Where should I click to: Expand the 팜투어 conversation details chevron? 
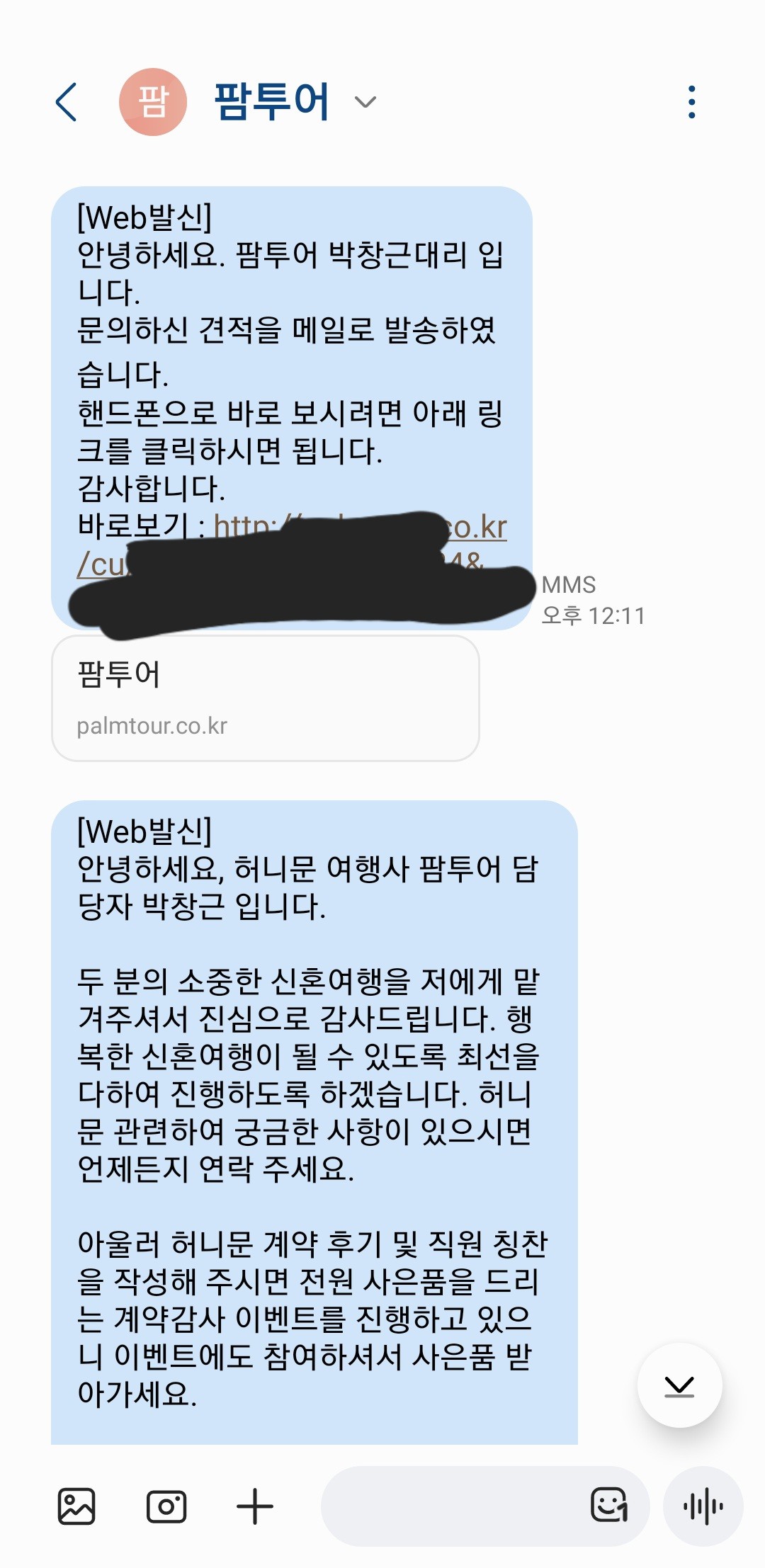pyautogui.click(x=365, y=103)
